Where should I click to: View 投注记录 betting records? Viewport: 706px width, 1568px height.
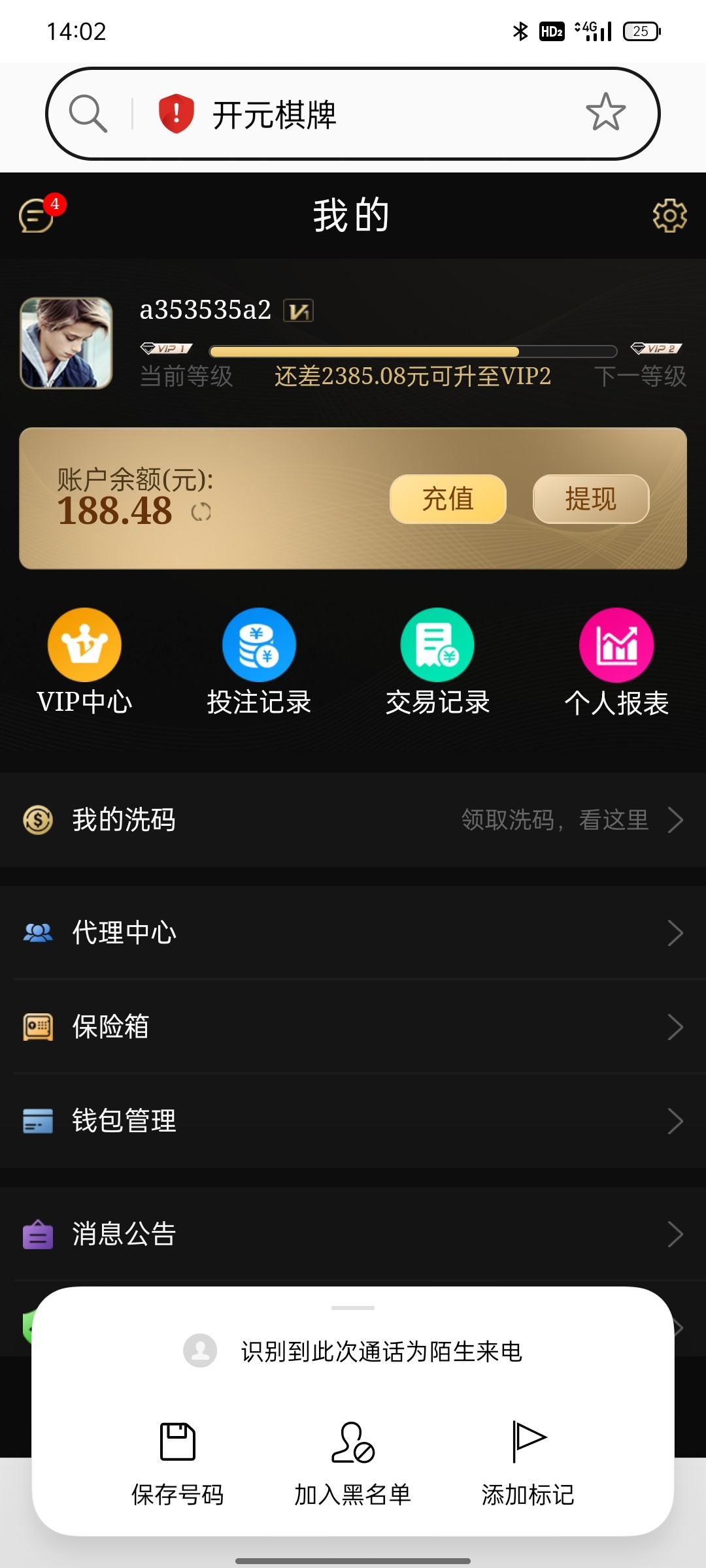(259, 661)
